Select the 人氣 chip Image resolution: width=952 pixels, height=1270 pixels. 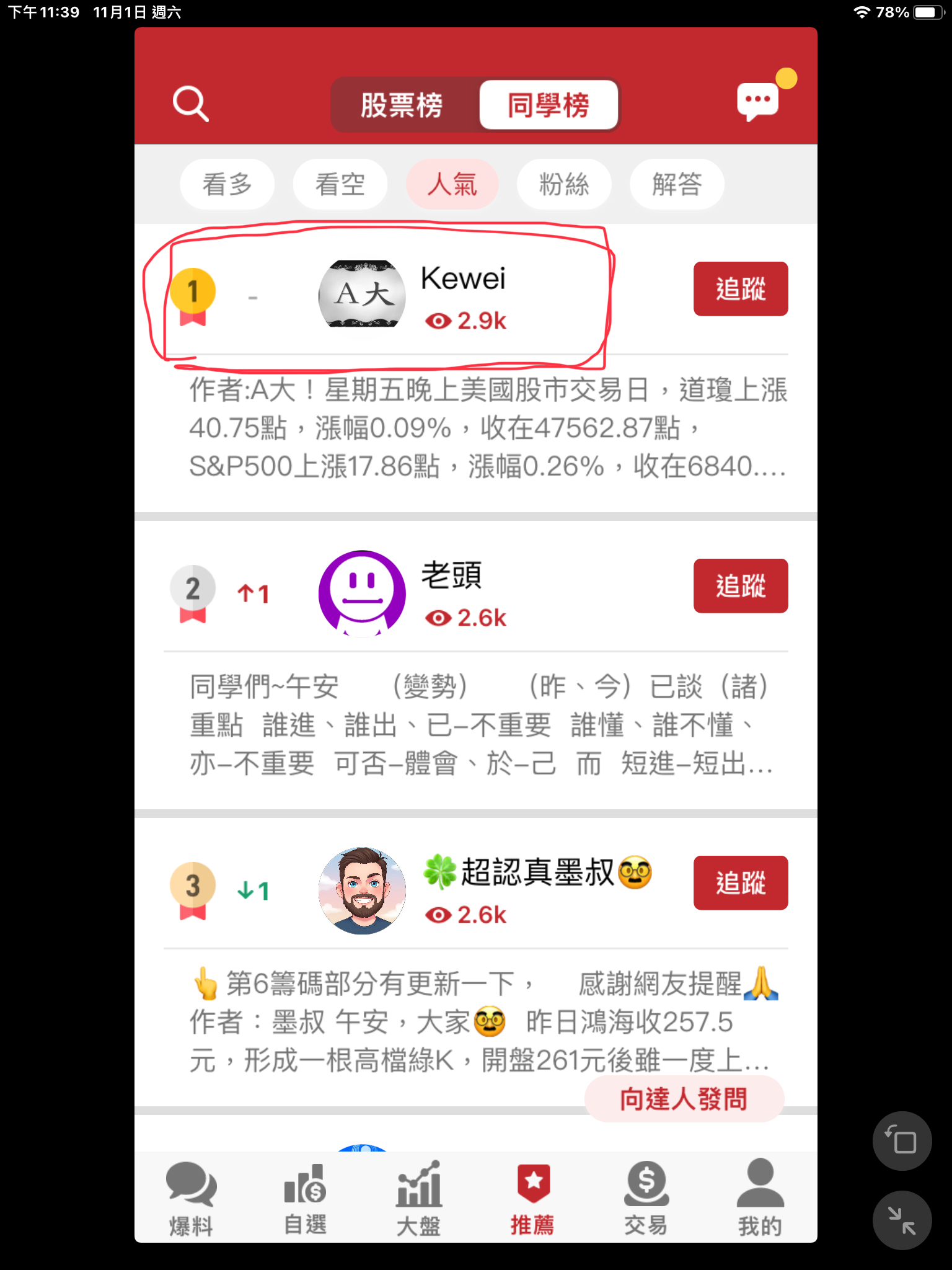click(x=452, y=184)
